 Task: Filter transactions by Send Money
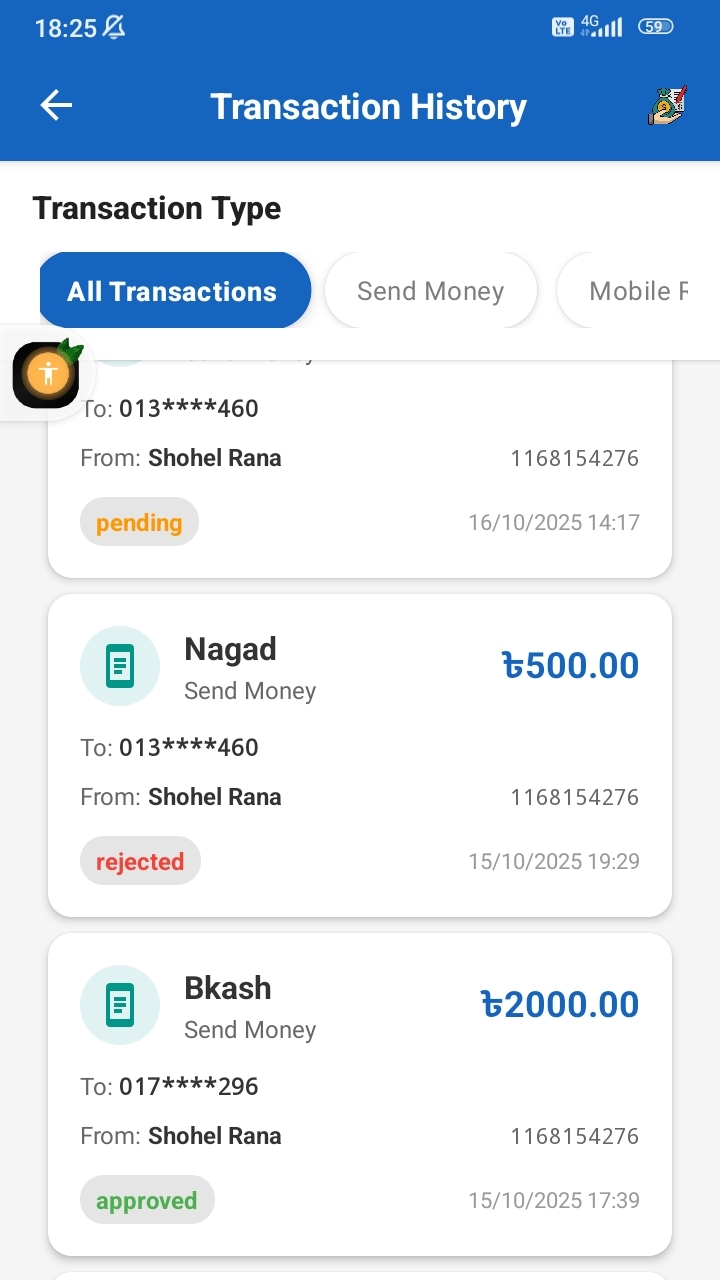click(430, 291)
